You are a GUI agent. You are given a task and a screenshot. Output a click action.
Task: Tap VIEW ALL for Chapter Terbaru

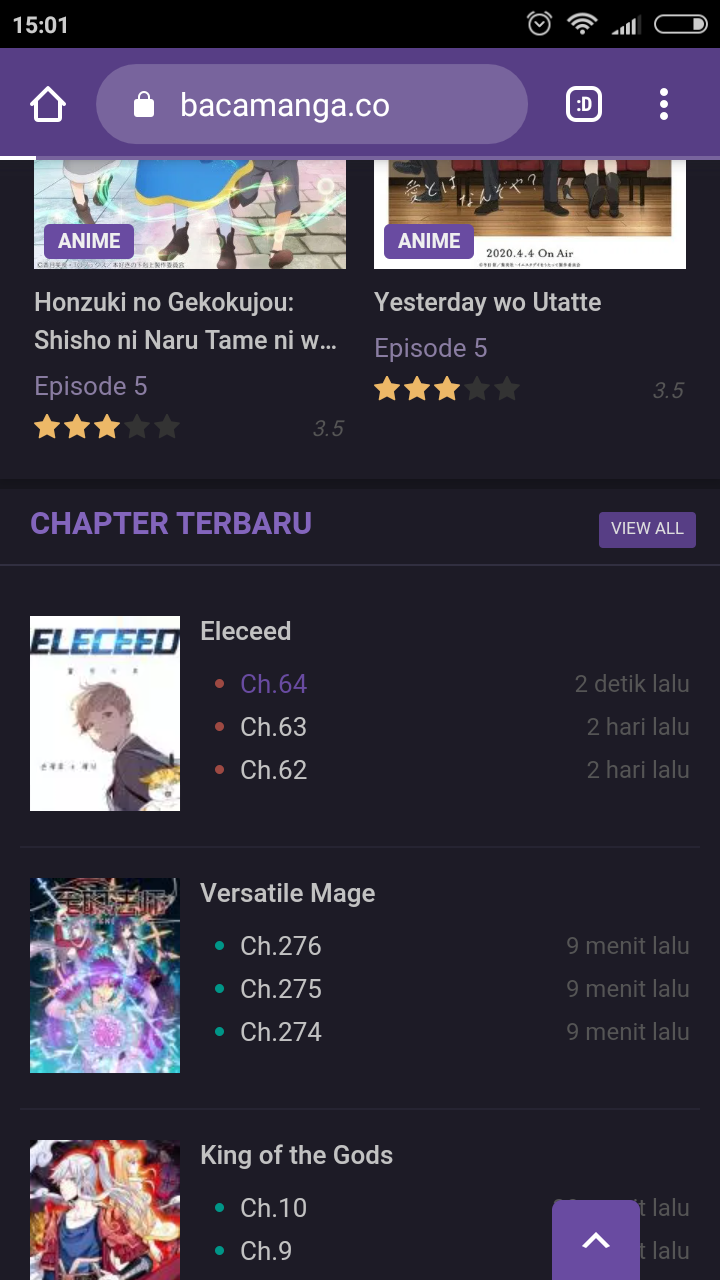pos(647,529)
